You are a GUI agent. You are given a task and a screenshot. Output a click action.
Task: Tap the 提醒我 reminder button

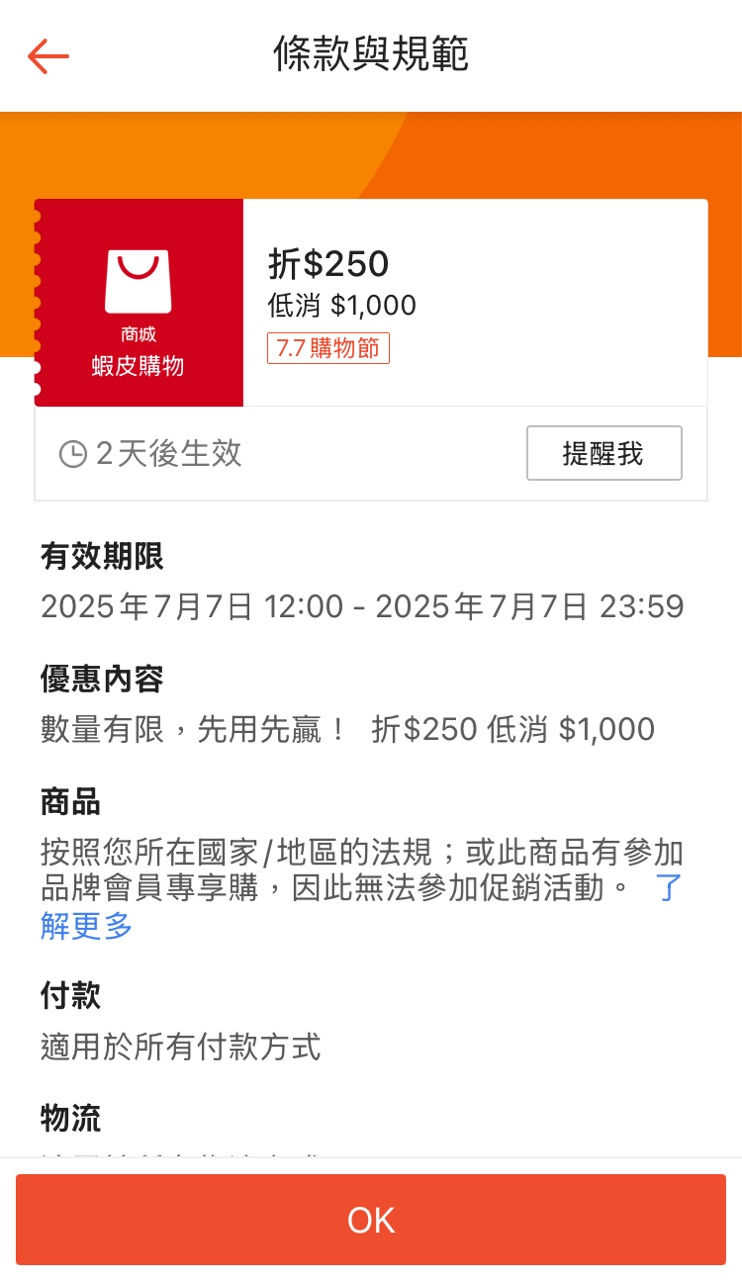coord(604,453)
